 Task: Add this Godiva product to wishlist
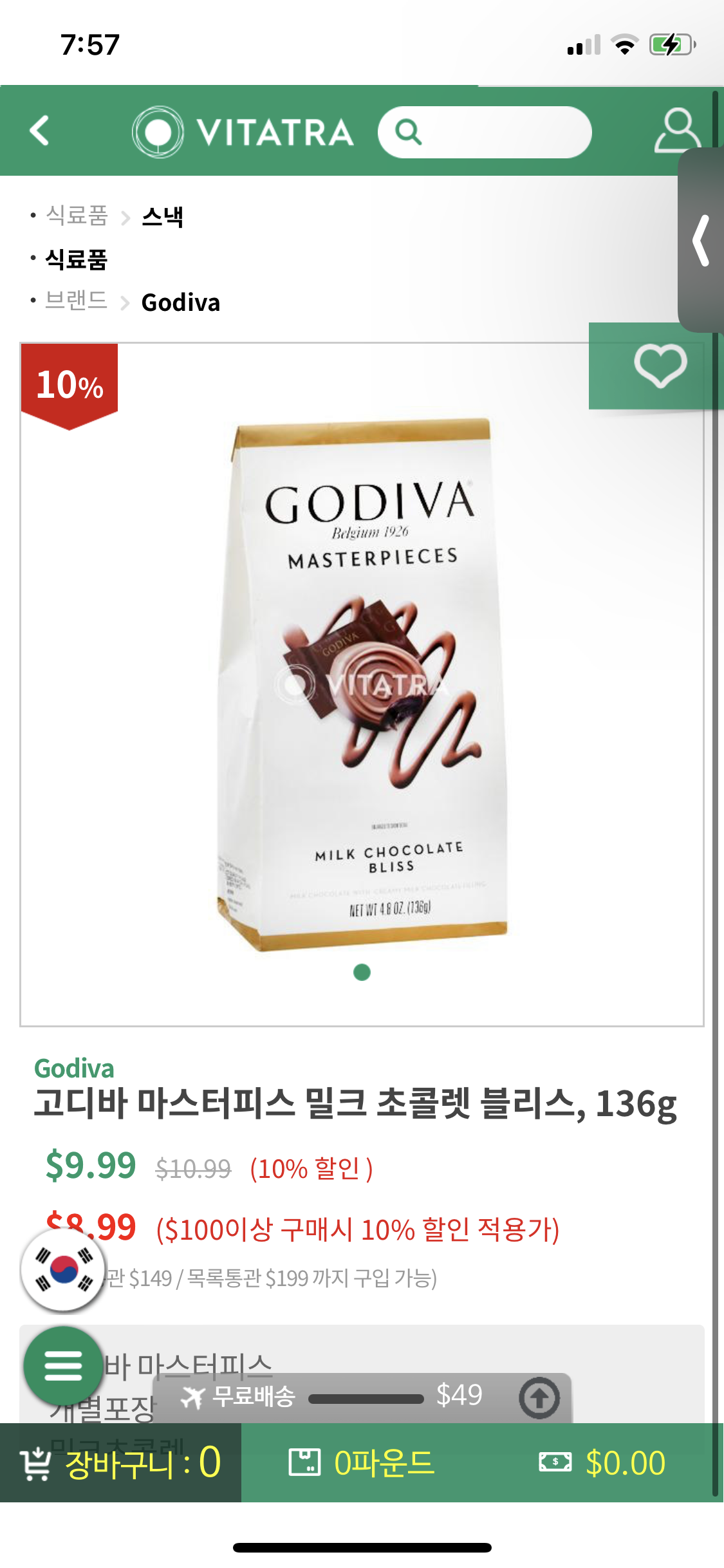[660, 366]
